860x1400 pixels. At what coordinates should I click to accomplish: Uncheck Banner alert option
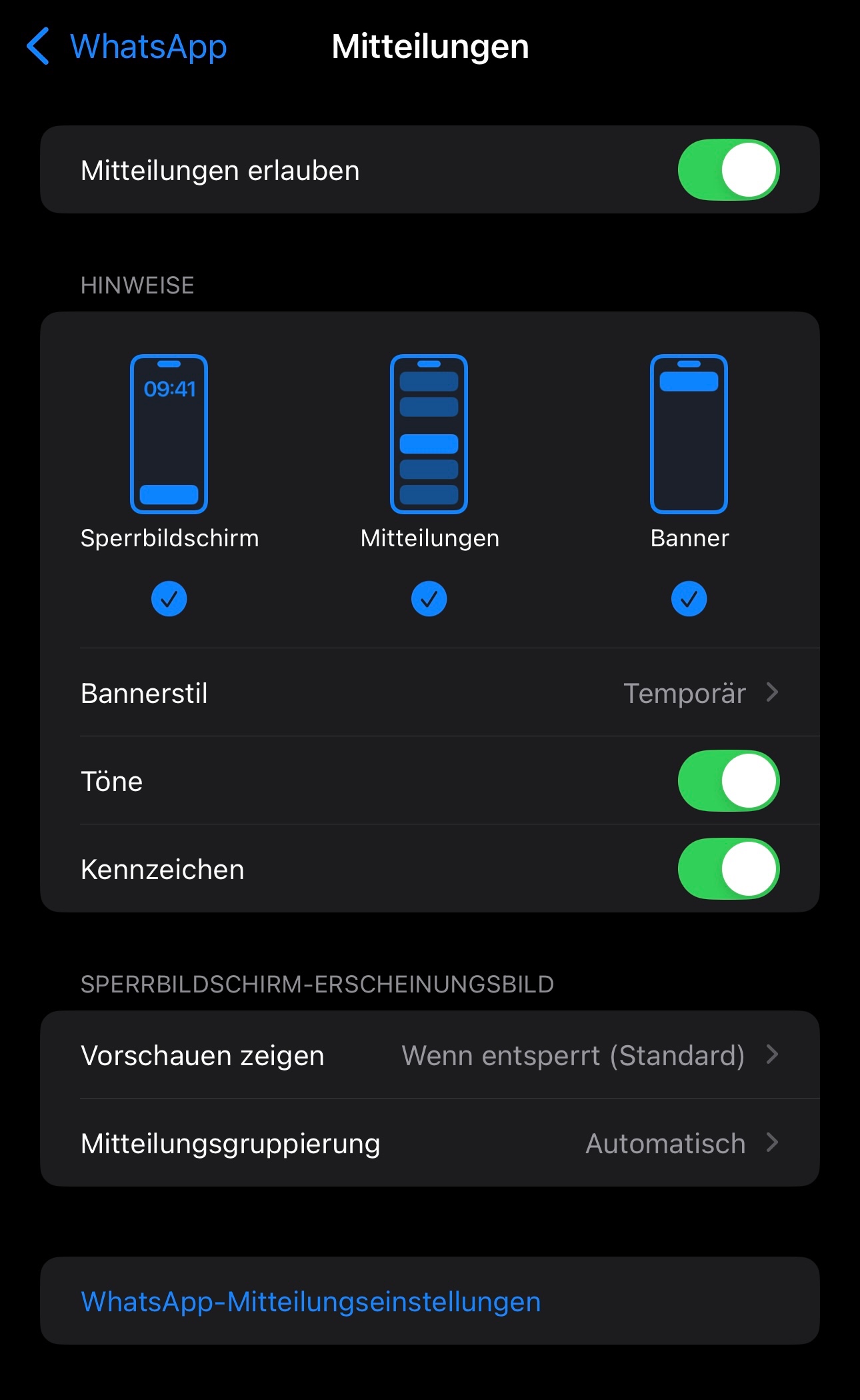[x=689, y=598]
